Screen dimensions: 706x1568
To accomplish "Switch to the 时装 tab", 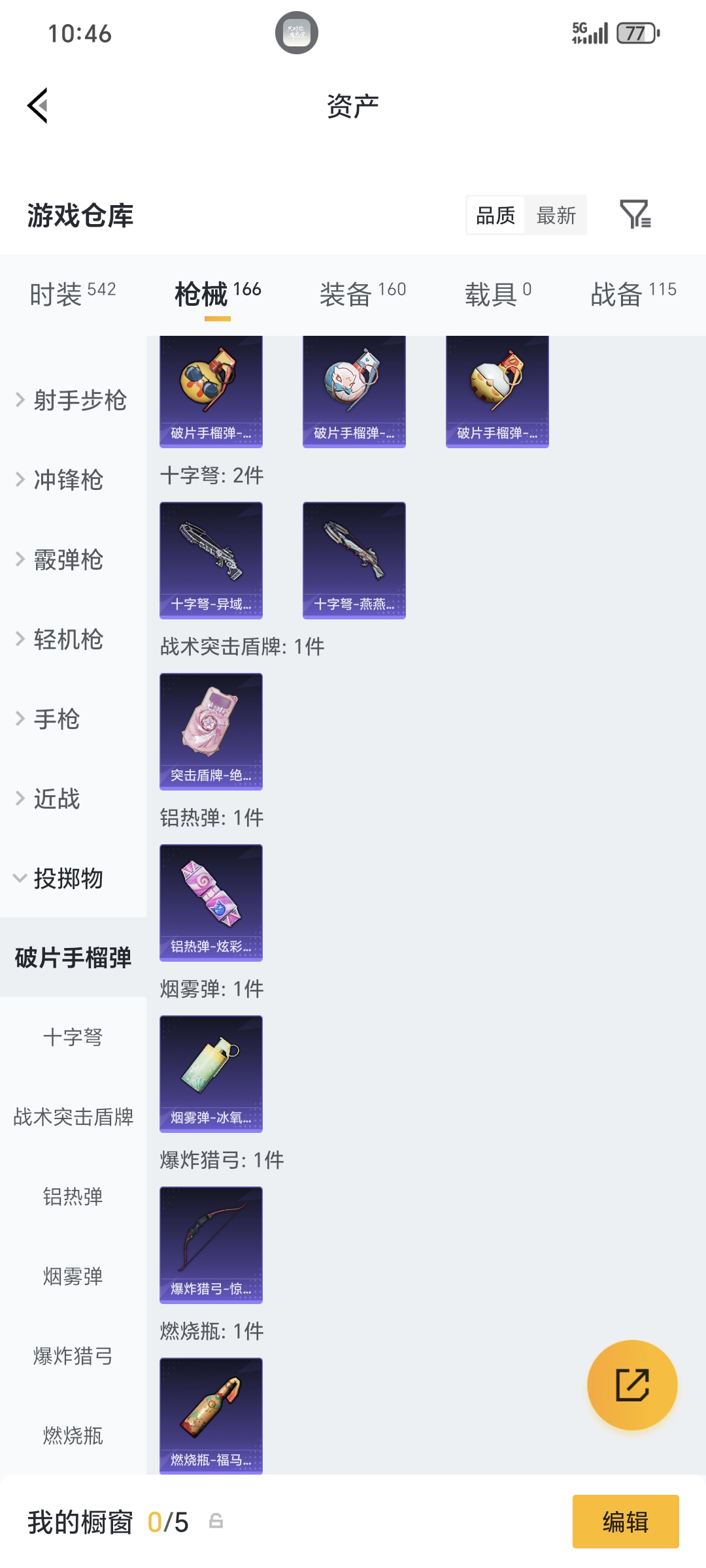I will tap(73, 294).
